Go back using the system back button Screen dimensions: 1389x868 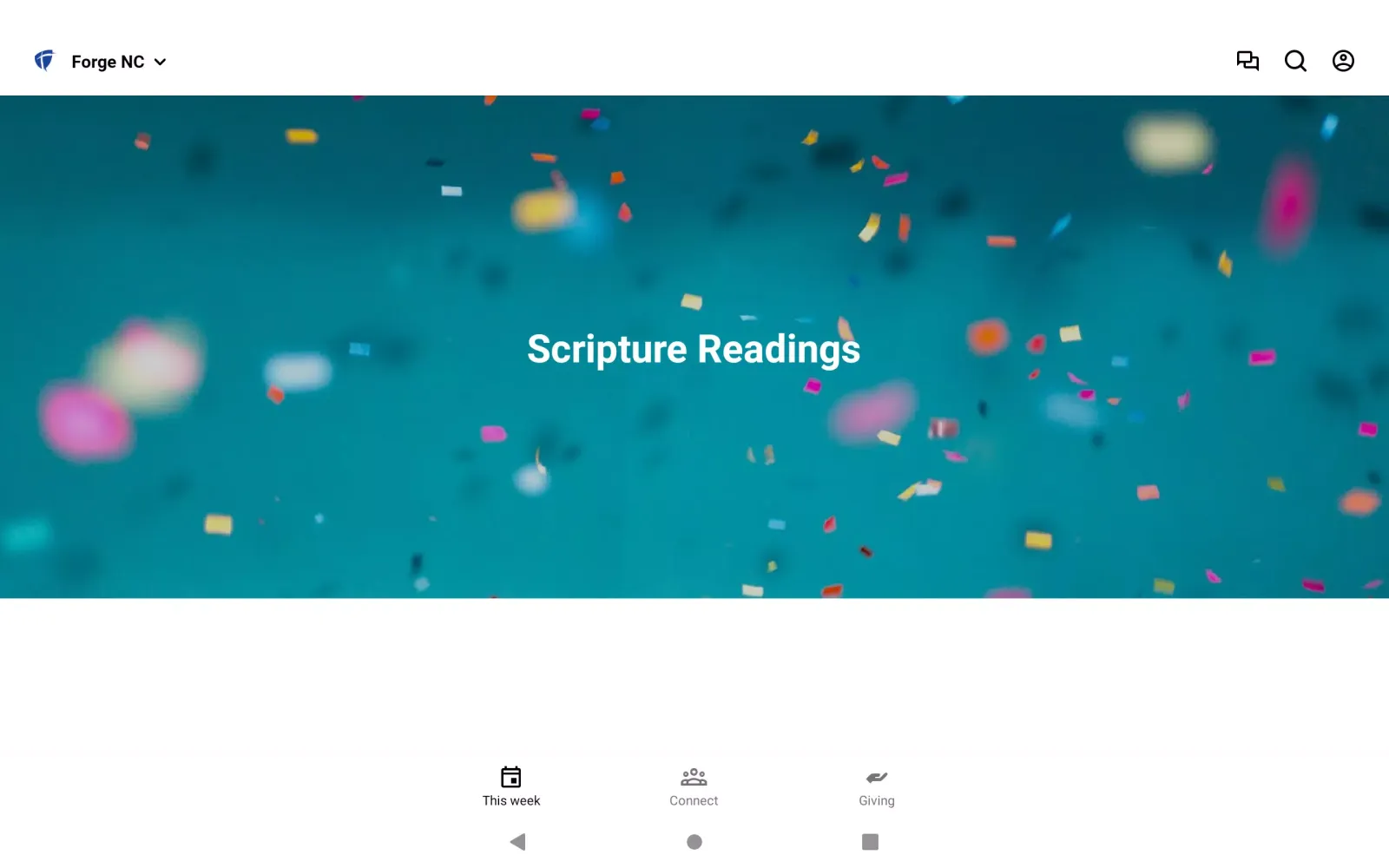518,841
